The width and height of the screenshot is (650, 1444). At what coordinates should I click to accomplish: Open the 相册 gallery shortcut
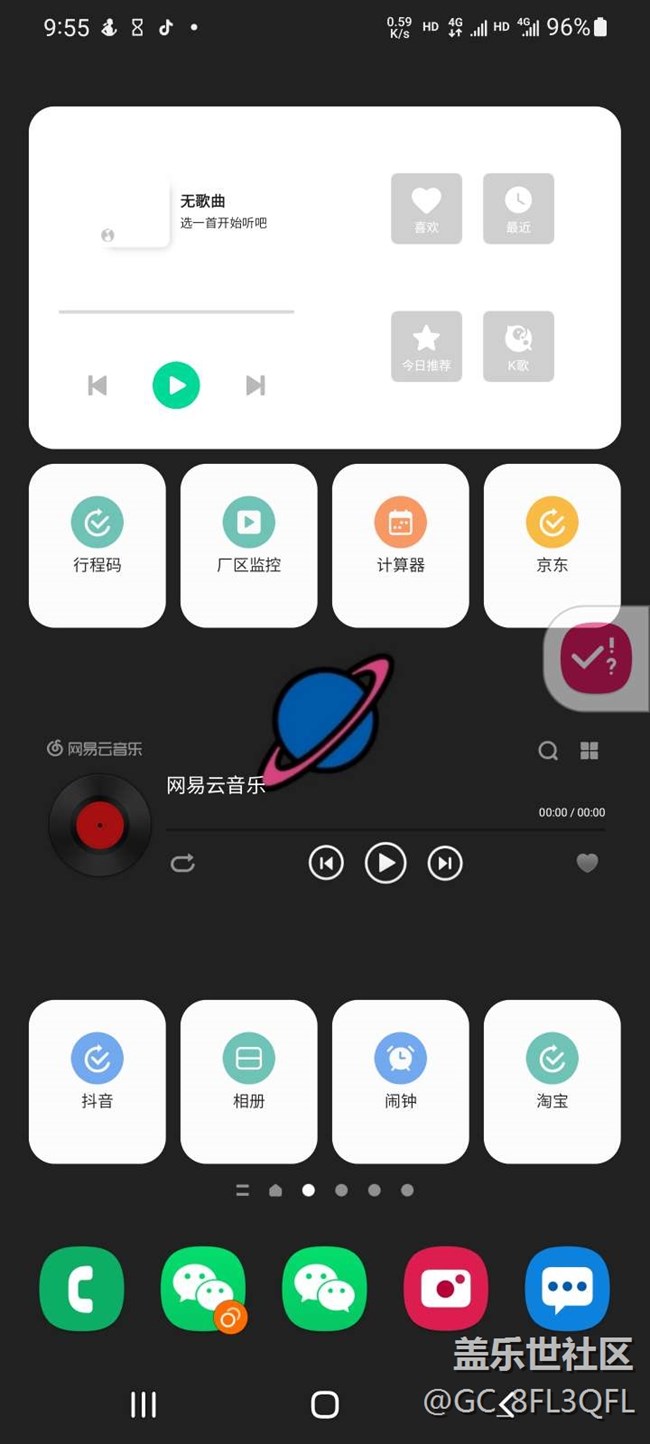tap(249, 1081)
